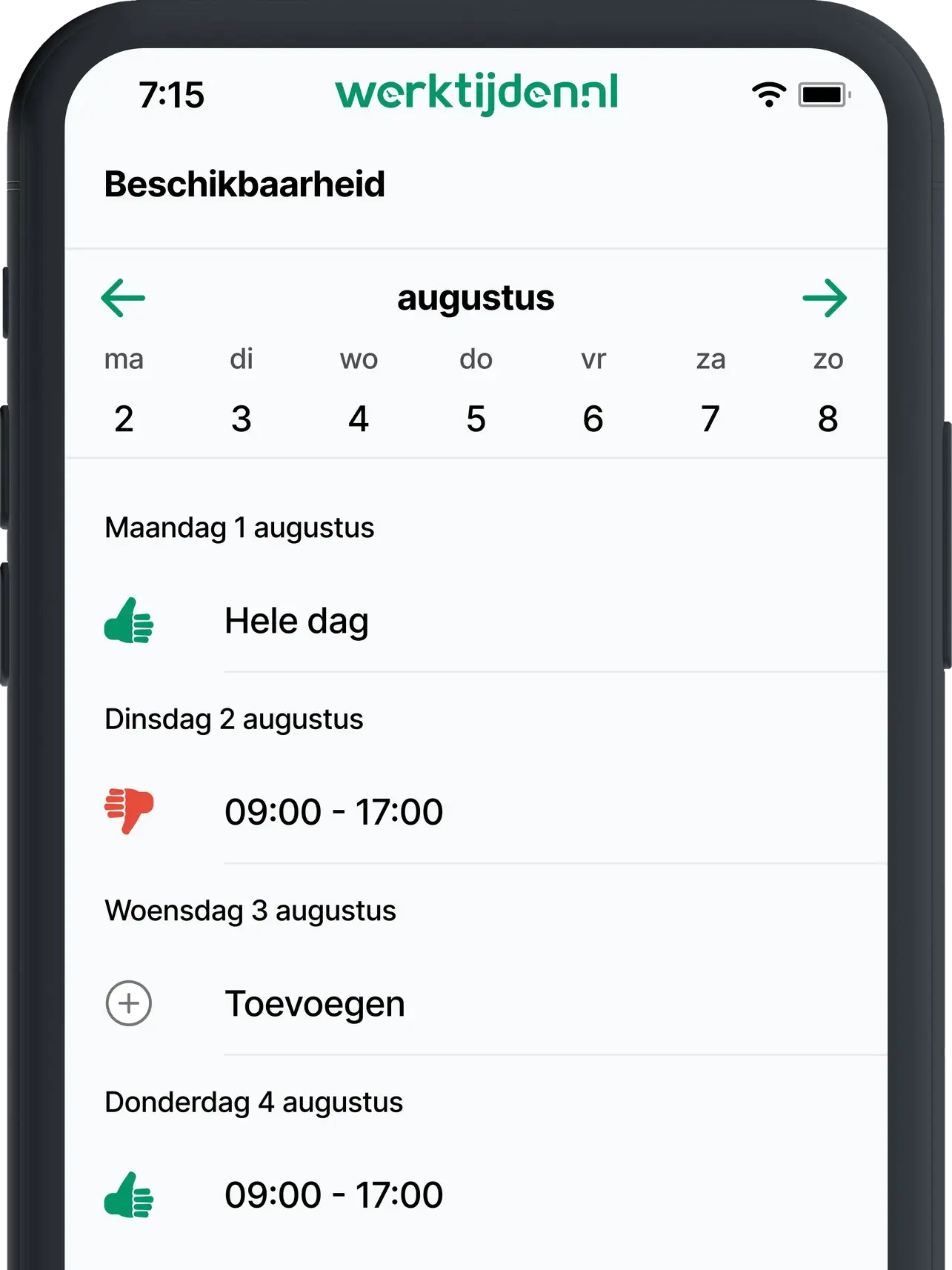Click the werktijden.nl logo
952x1270 pixels.
tap(477, 91)
